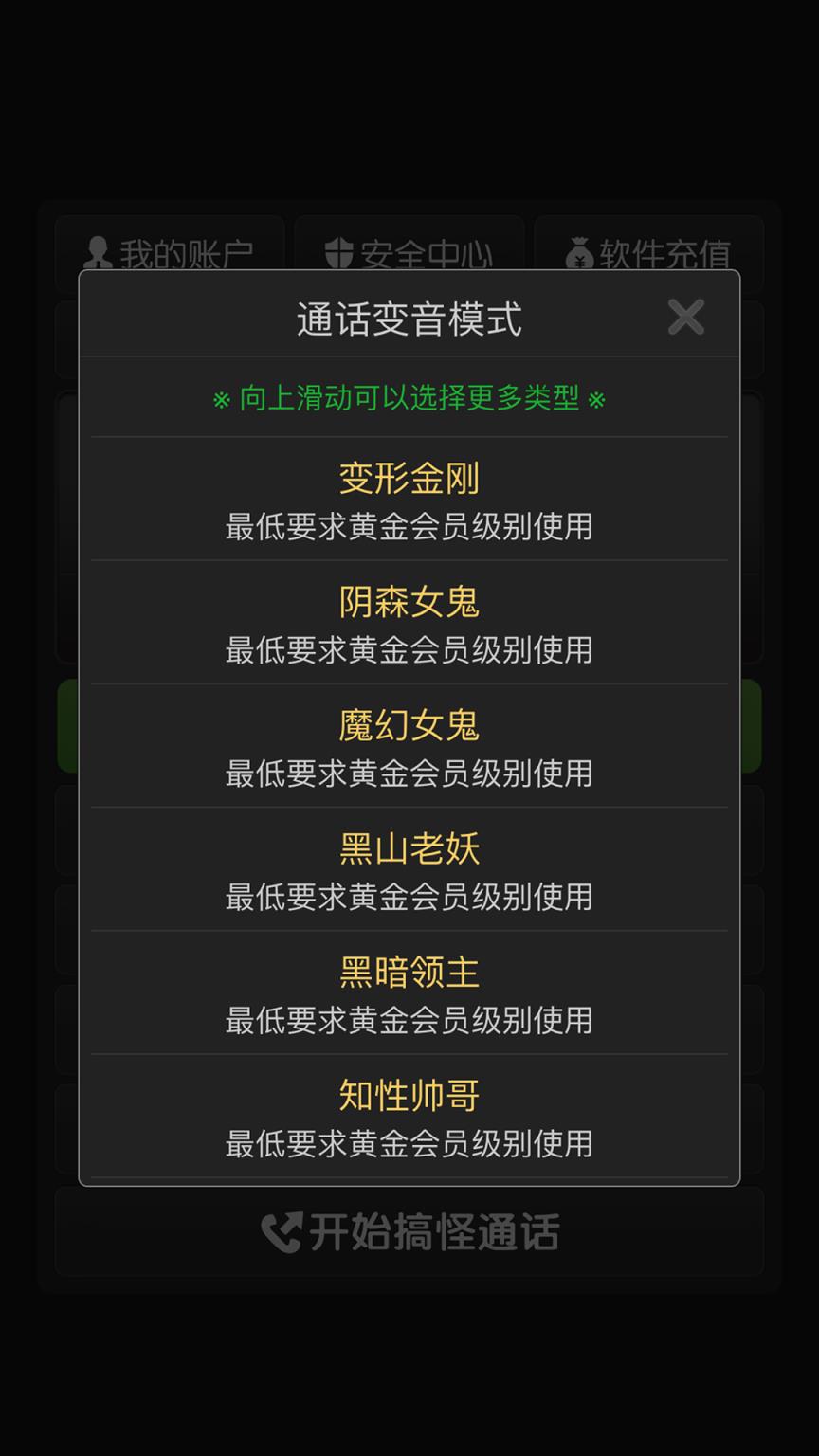This screenshot has width=819, height=1456.
Task: Click the membership requirement text under 知性帅哥
Action: [x=408, y=1144]
